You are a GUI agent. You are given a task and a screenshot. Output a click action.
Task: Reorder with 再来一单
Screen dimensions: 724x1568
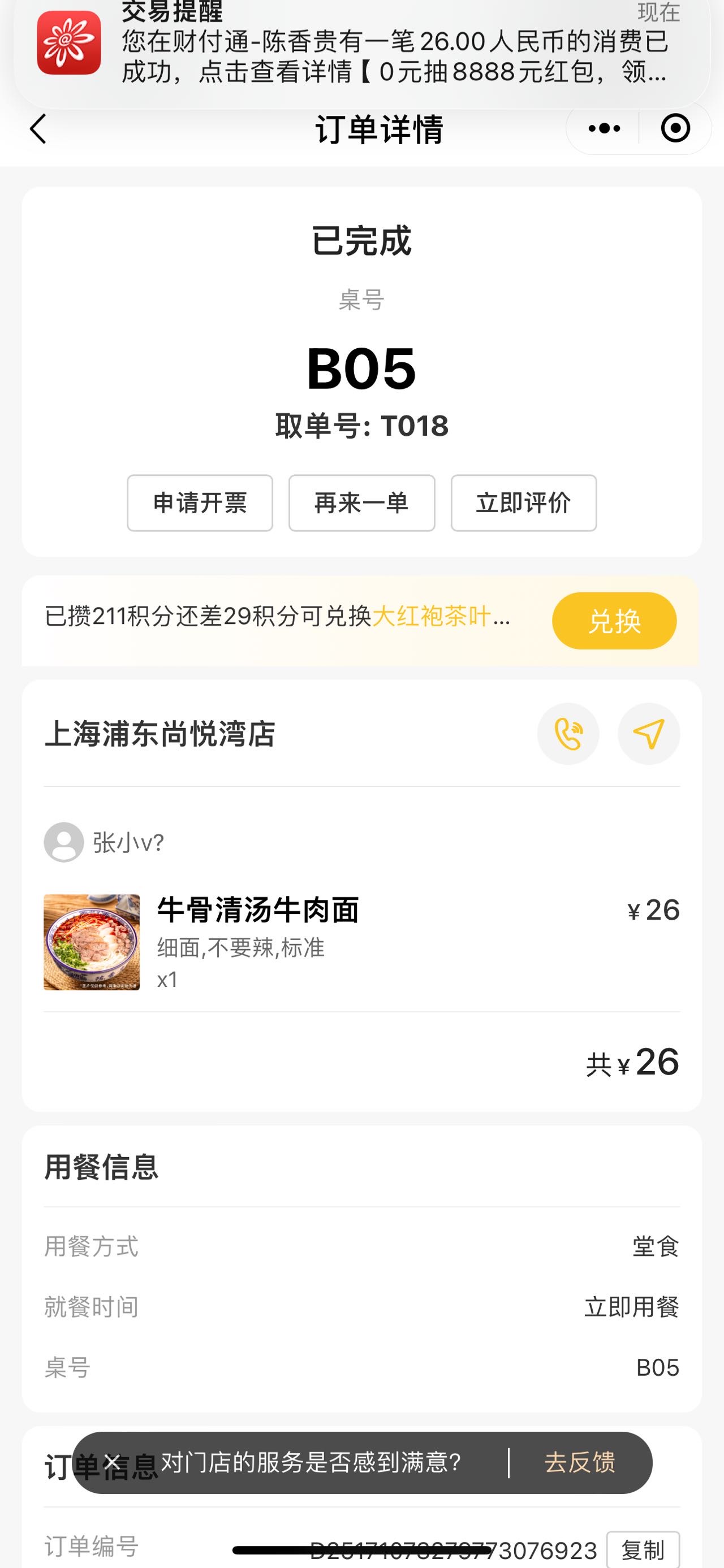(x=361, y=503)
